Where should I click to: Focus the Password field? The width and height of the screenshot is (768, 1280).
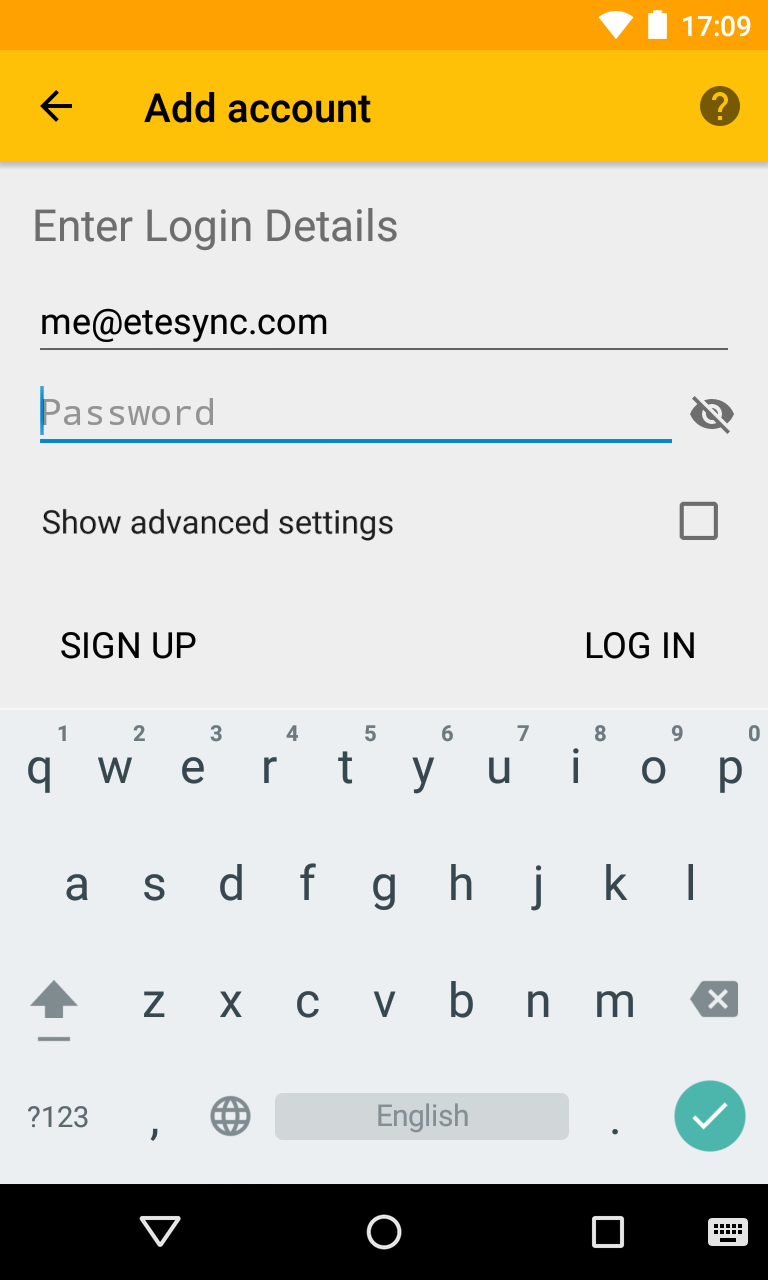(x=355, y=413)
